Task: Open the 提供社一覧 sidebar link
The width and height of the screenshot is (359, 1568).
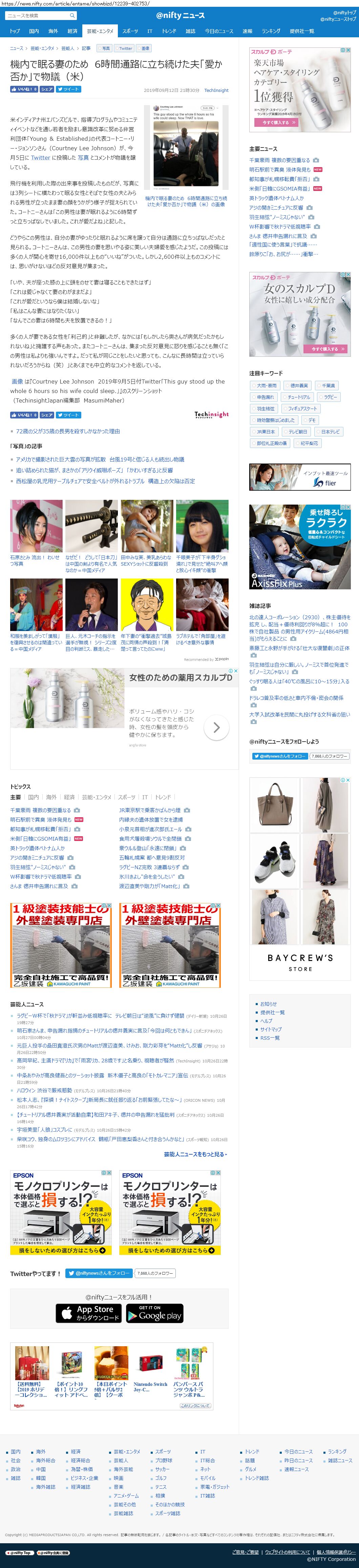Action: click(x=272, y=1012)
